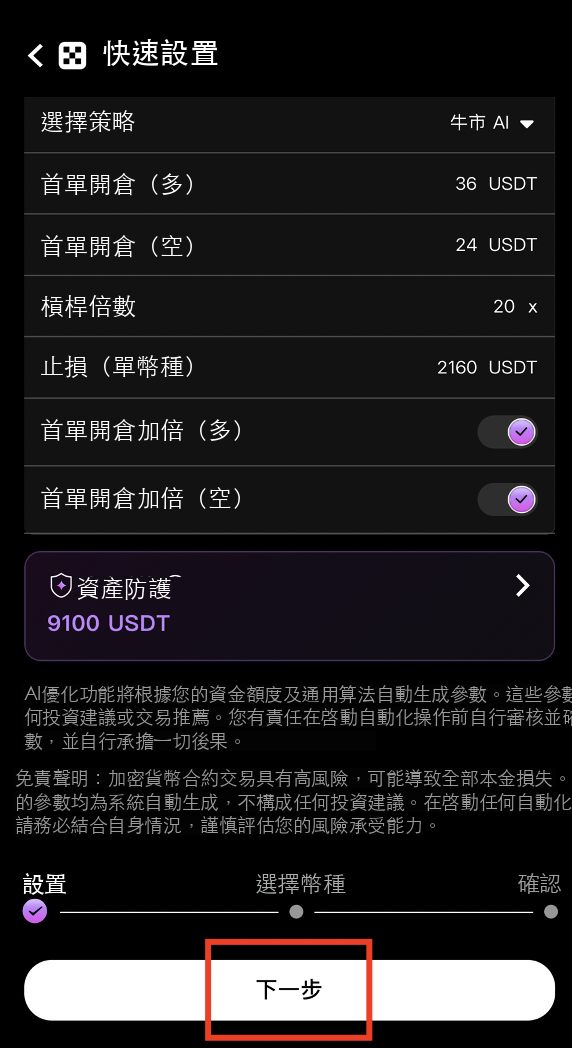
Task: Open the 選擇策略 strategy dropdown
Action: [x=492, y=123]
